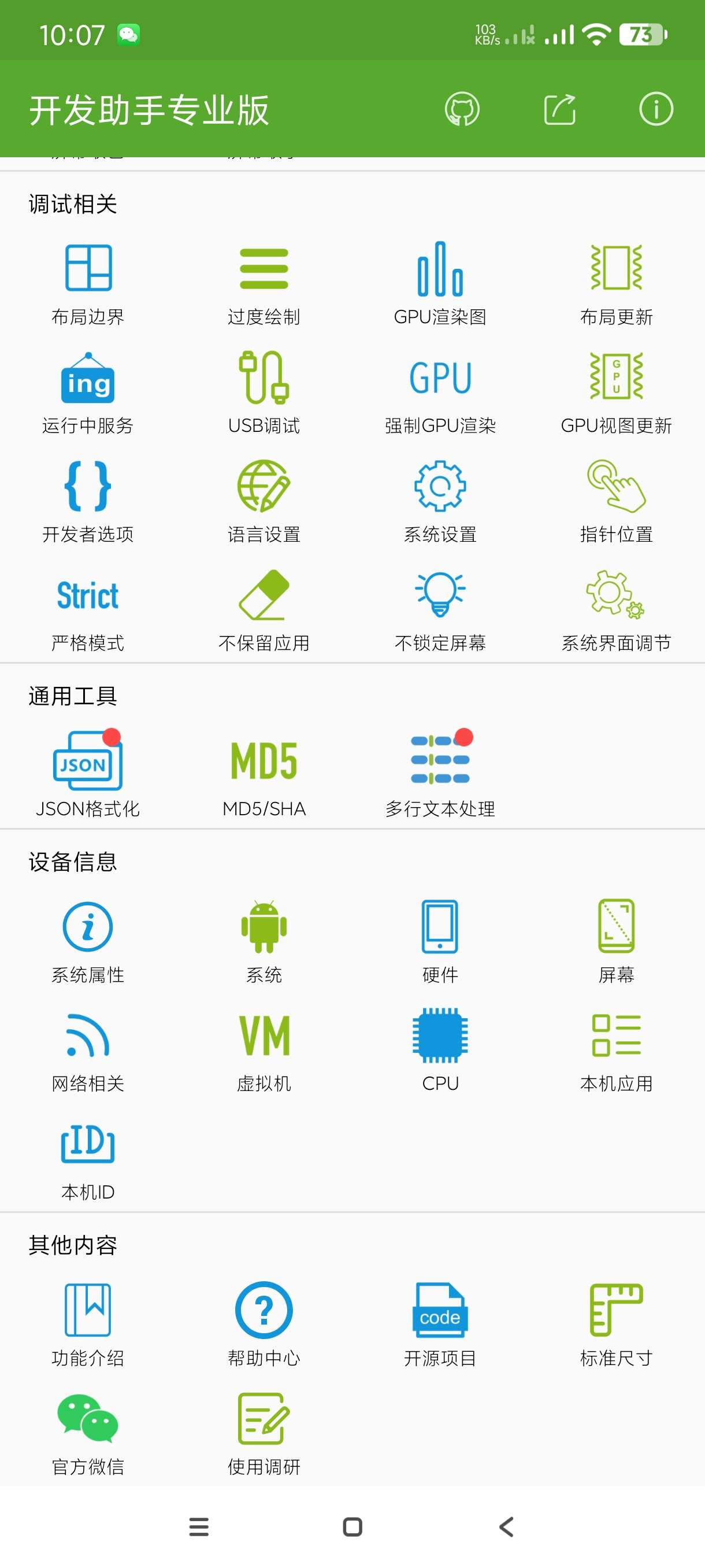
Task: Go back using the system back button
Action: tap(506, 1526)
